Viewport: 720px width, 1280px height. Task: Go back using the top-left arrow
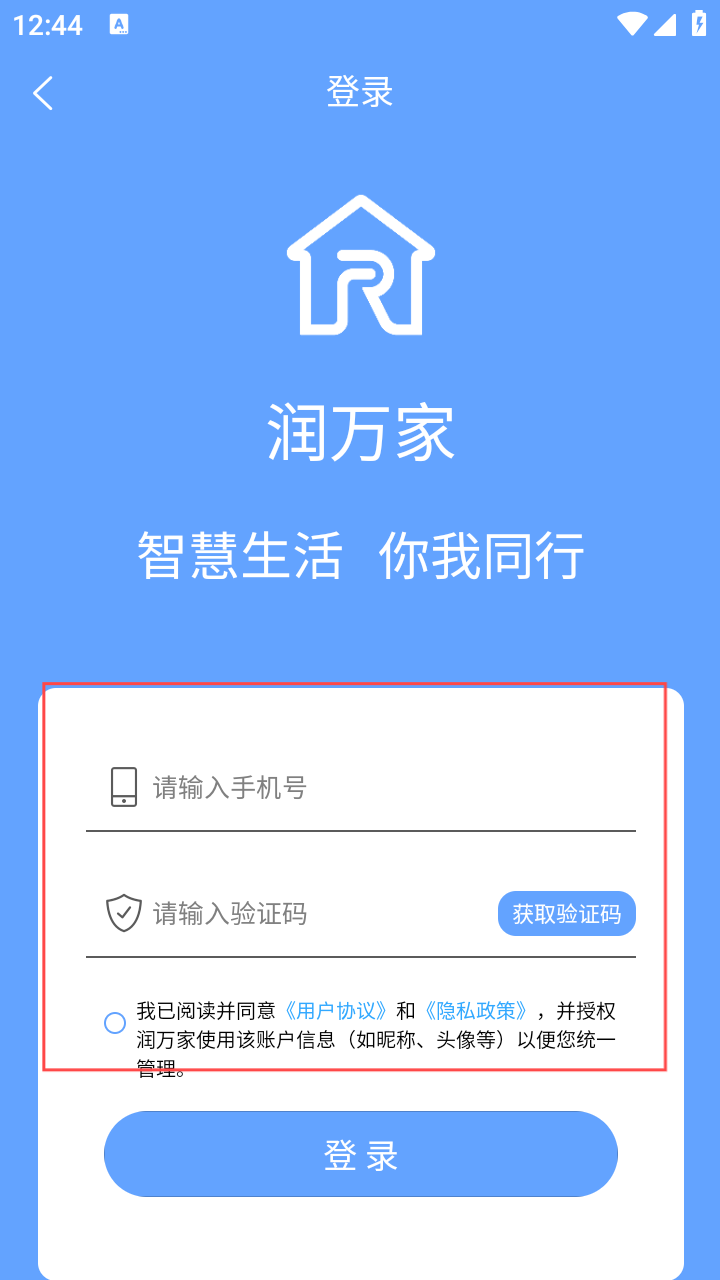coord(42,93)
